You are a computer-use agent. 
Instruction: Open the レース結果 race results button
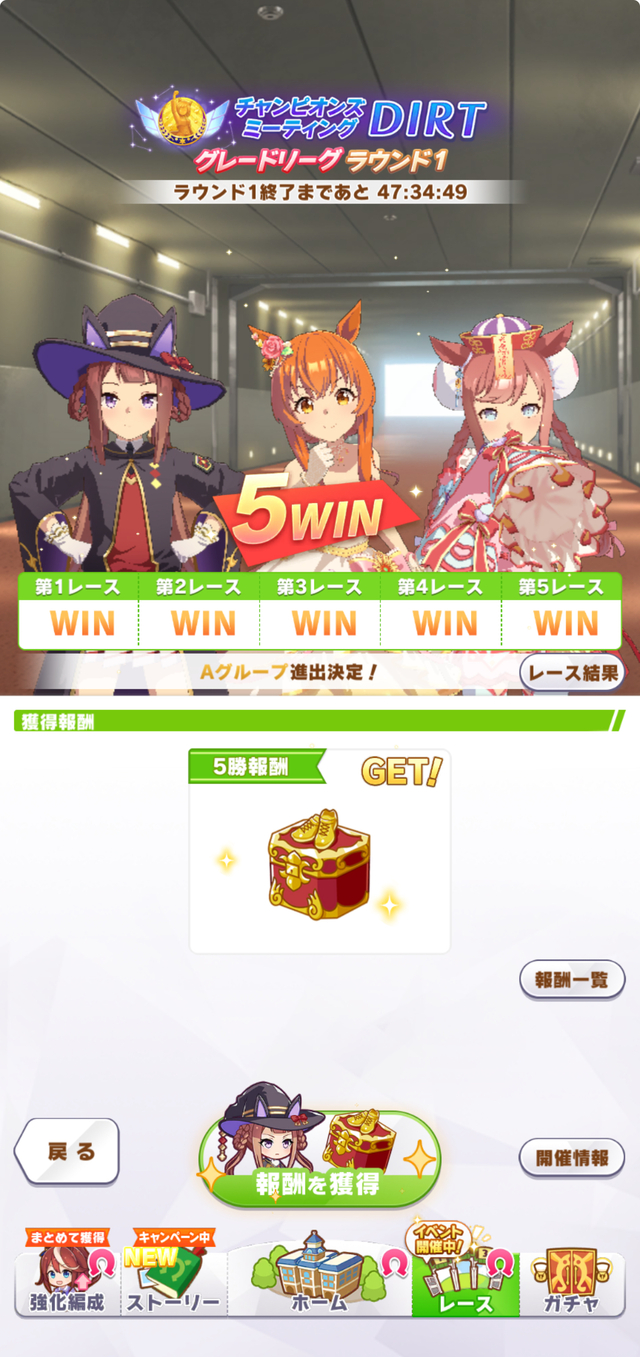(x=572, y=673)
